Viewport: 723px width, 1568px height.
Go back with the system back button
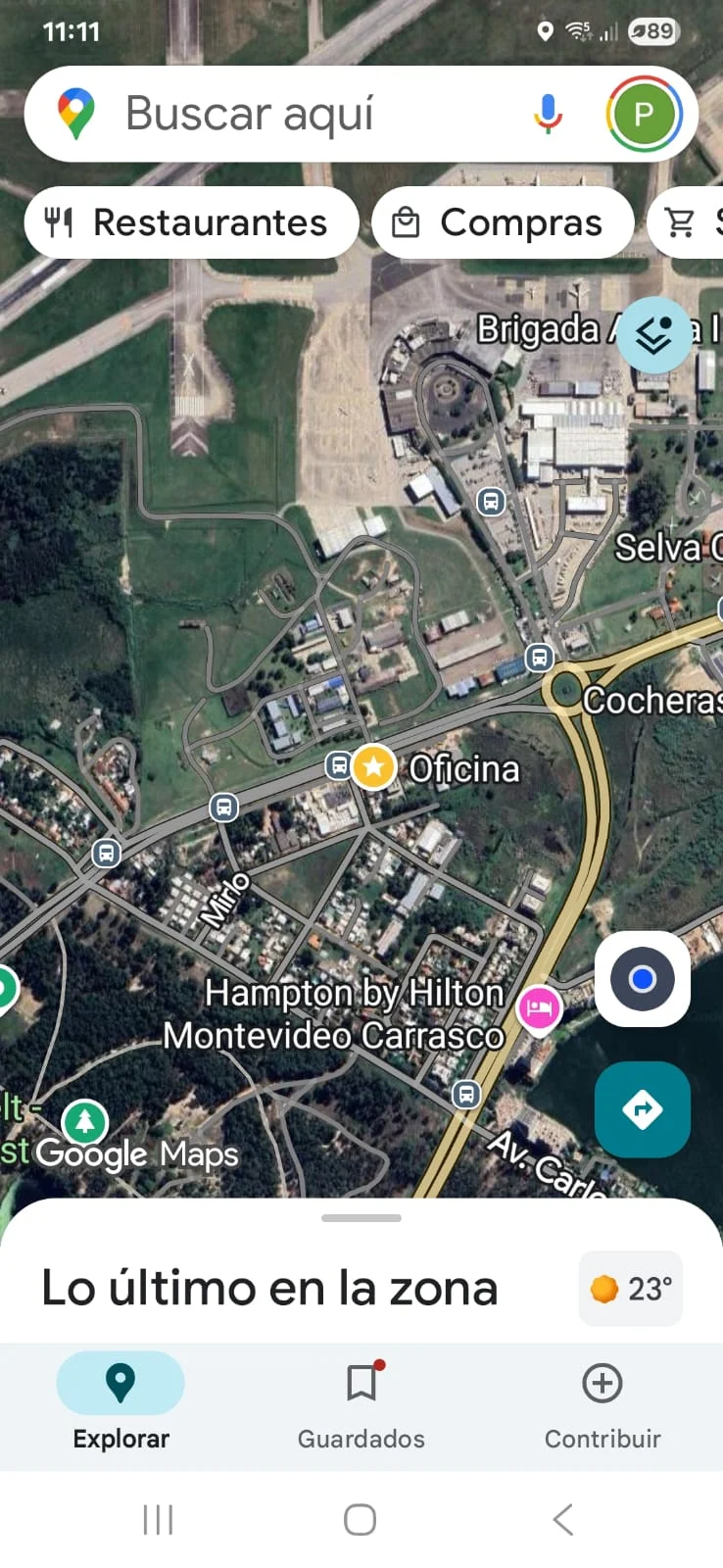click(562, 1520)
